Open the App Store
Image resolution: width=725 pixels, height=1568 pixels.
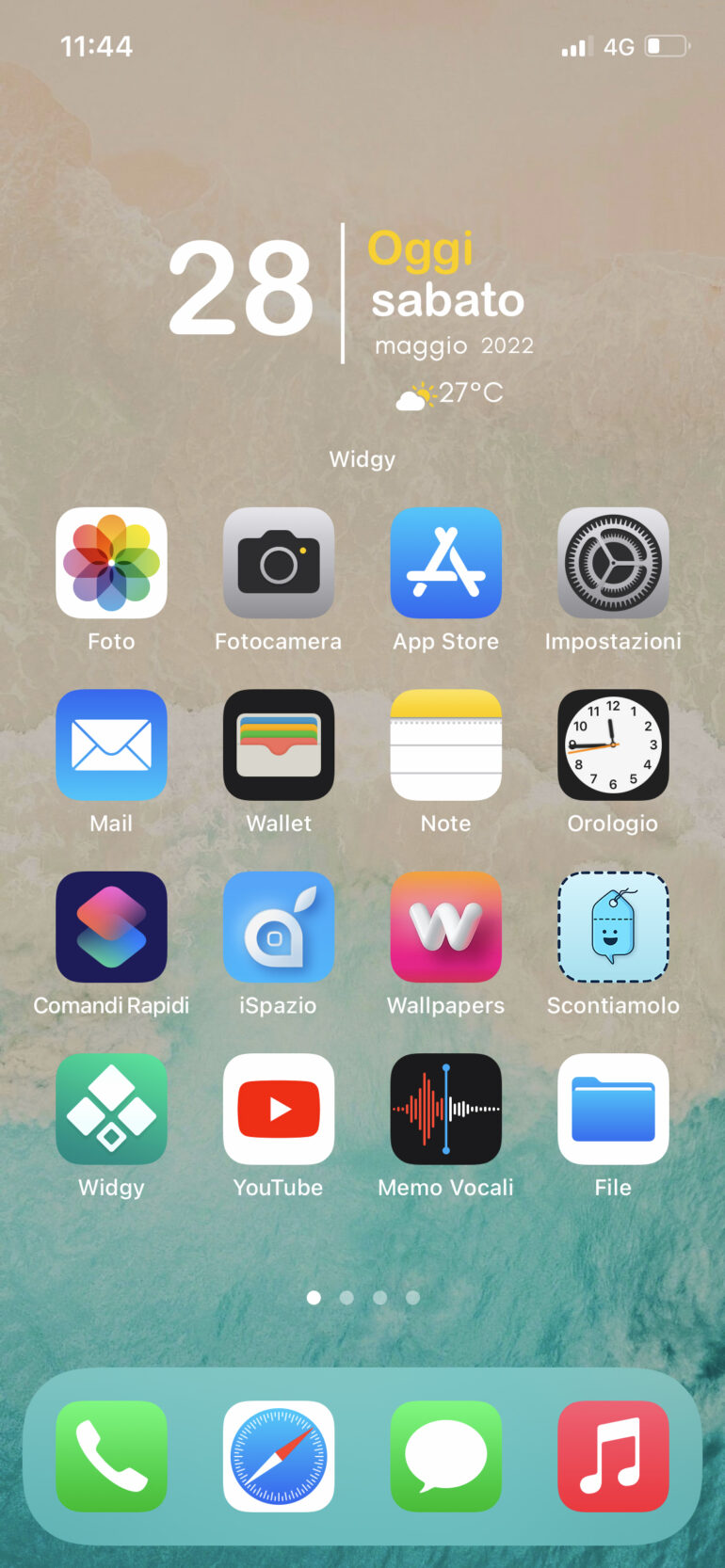point(445,563)
